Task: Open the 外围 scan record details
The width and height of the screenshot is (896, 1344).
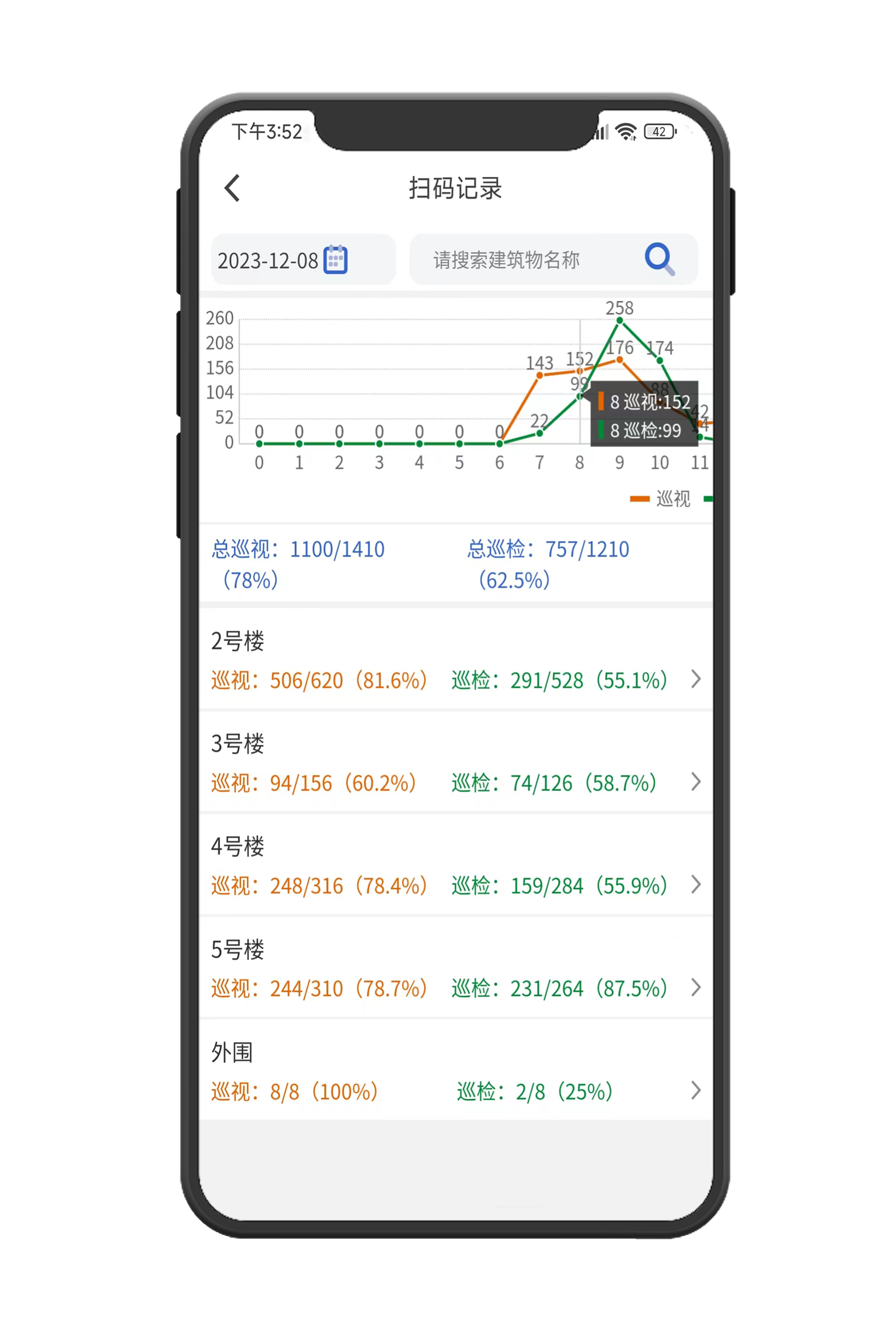Action: tap(456, 1072)
